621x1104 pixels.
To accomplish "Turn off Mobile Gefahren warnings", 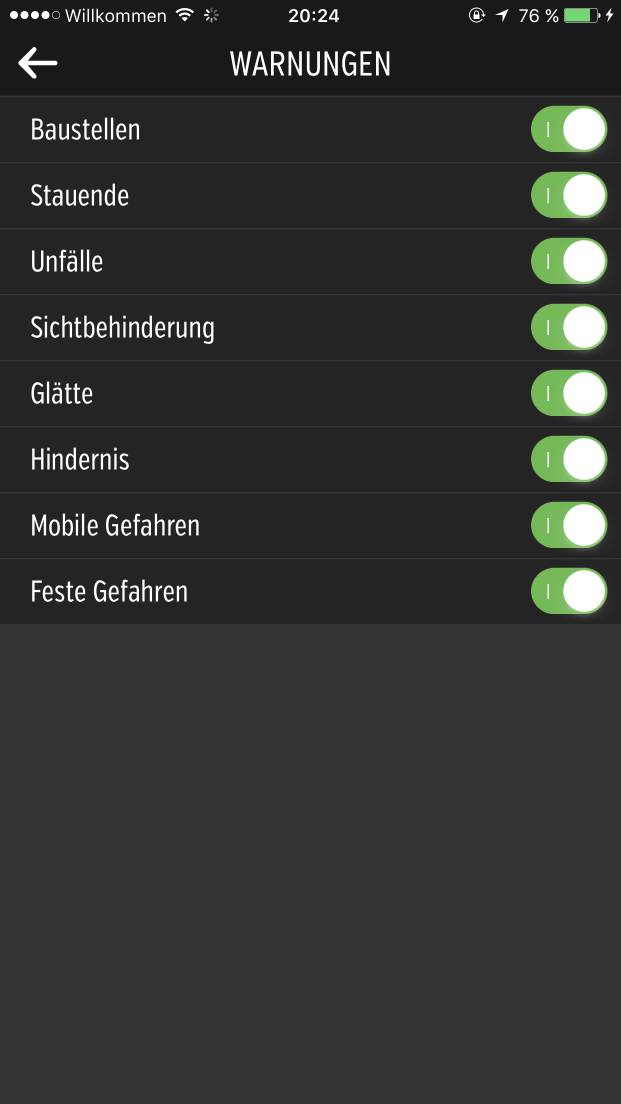I will (569, 525).
